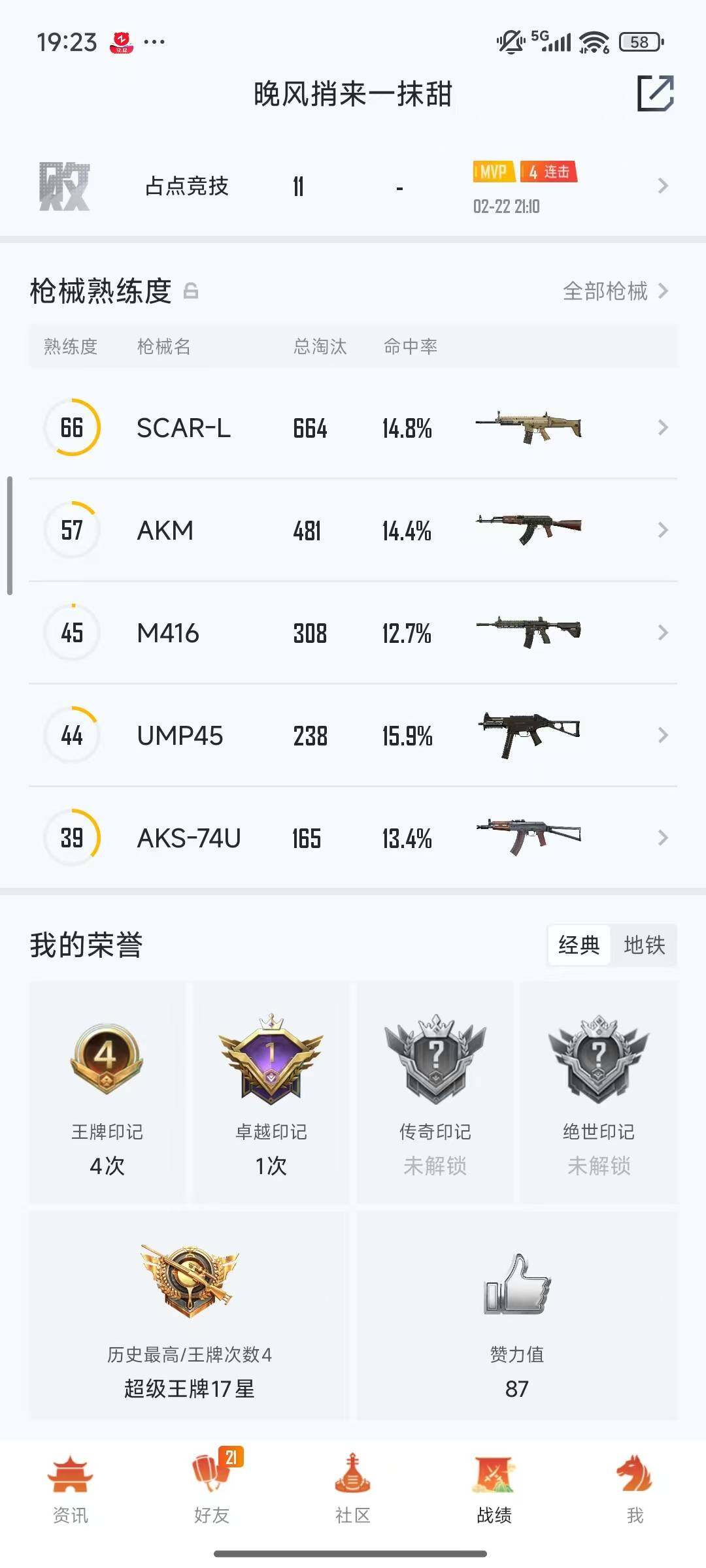706x1568 pixels.
Task: Open the 王牌印记 ace badge emblem
Action: (x=107, y=1057)
